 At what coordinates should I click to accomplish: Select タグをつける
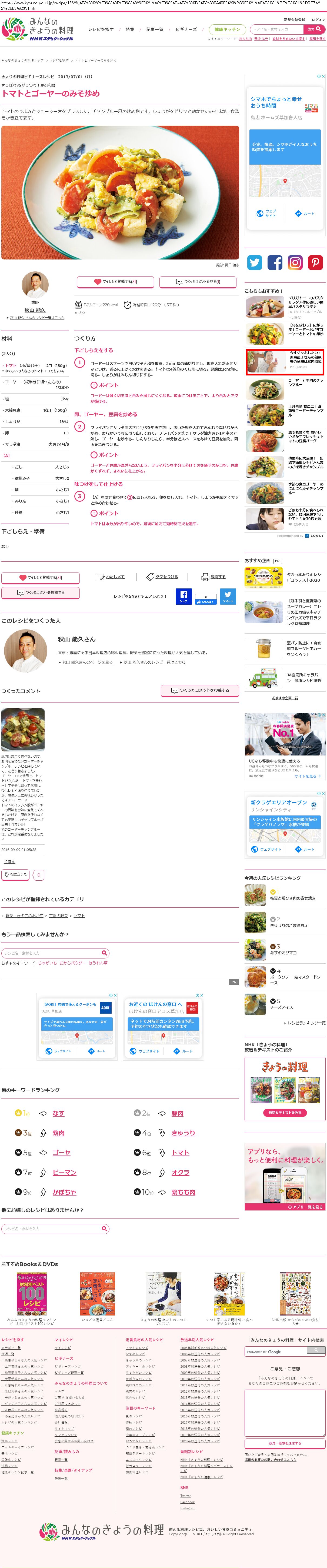(163, 577)
